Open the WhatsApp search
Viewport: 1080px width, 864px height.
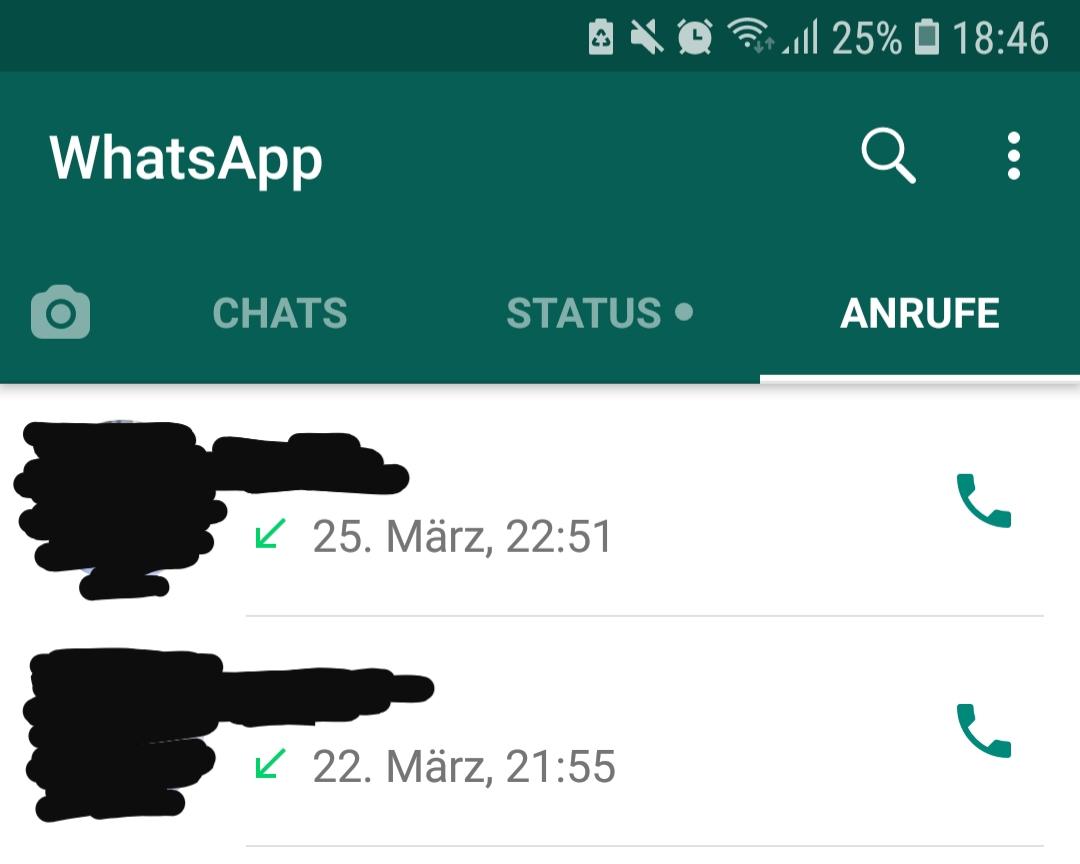[888, 158]
